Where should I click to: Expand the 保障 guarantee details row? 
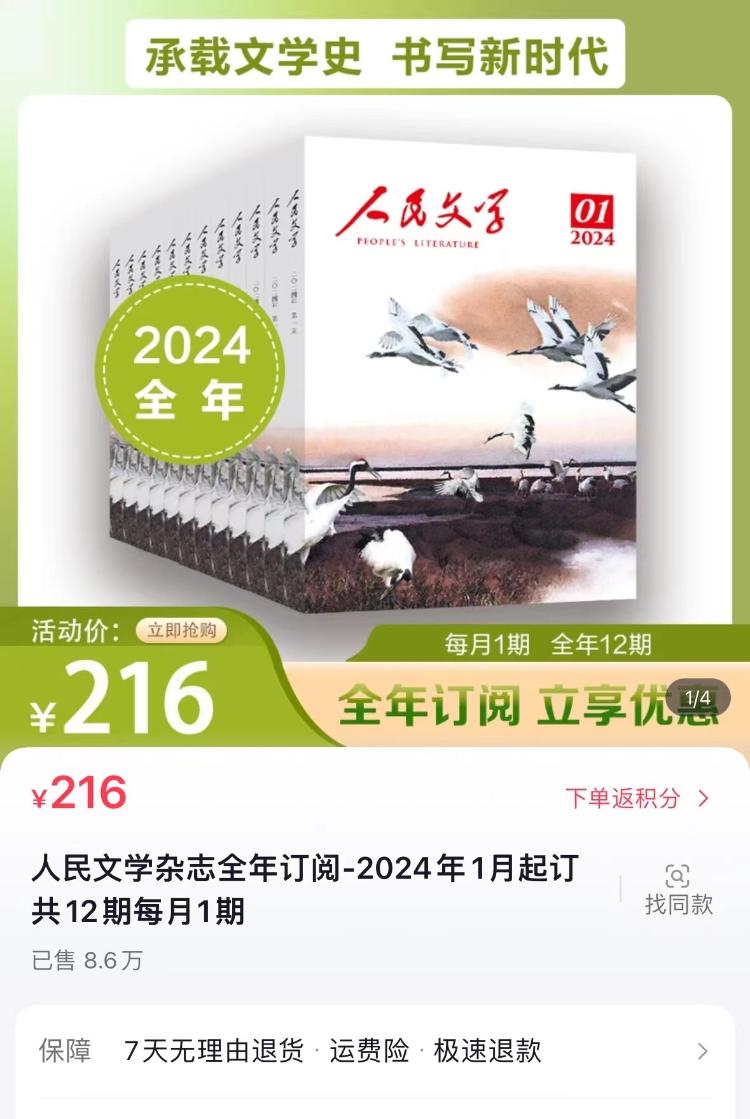click(374, 1051)
